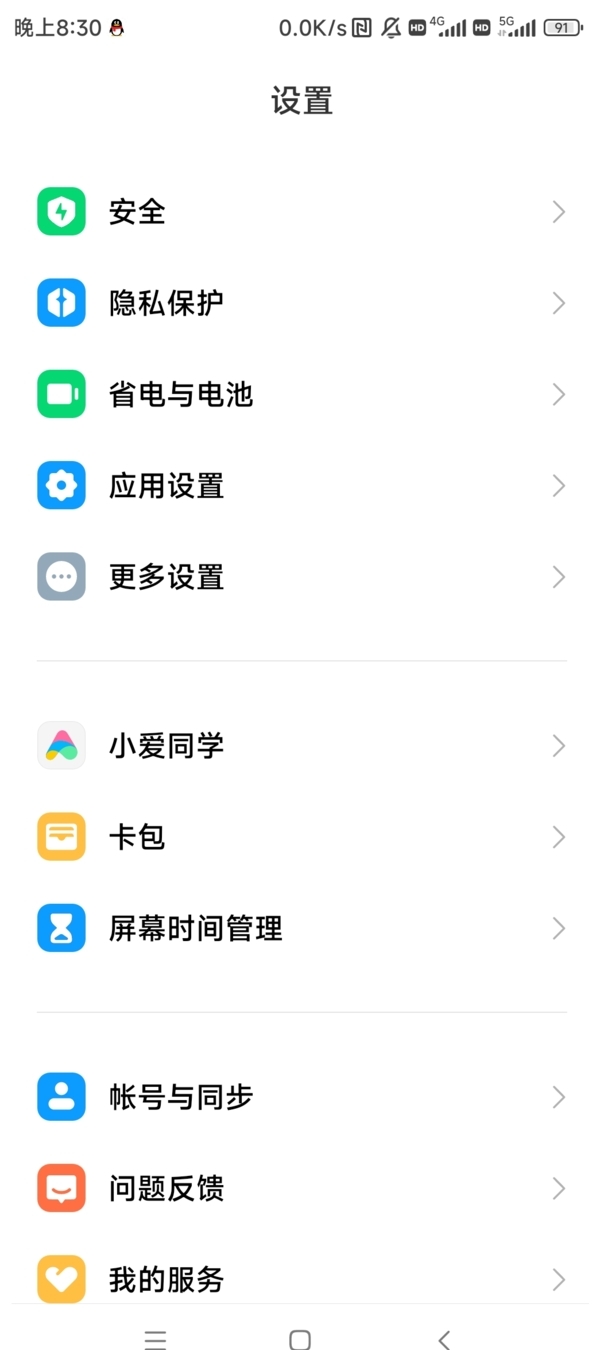Tap the 卡包 row
The image size is (612, 1350).
pyautogui.click(x=300, y=837)
